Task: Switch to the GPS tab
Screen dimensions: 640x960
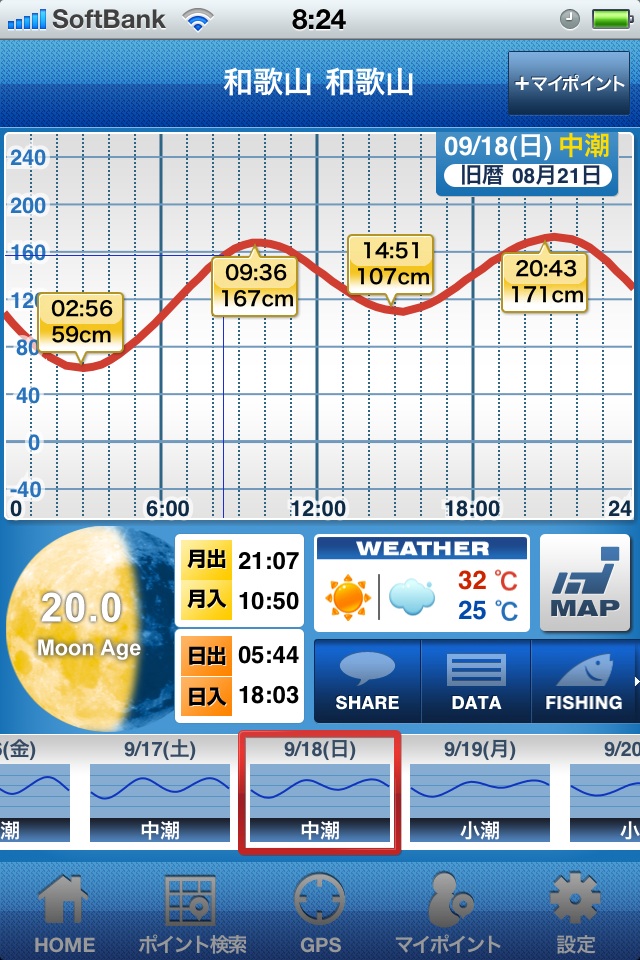Action: 320,912
